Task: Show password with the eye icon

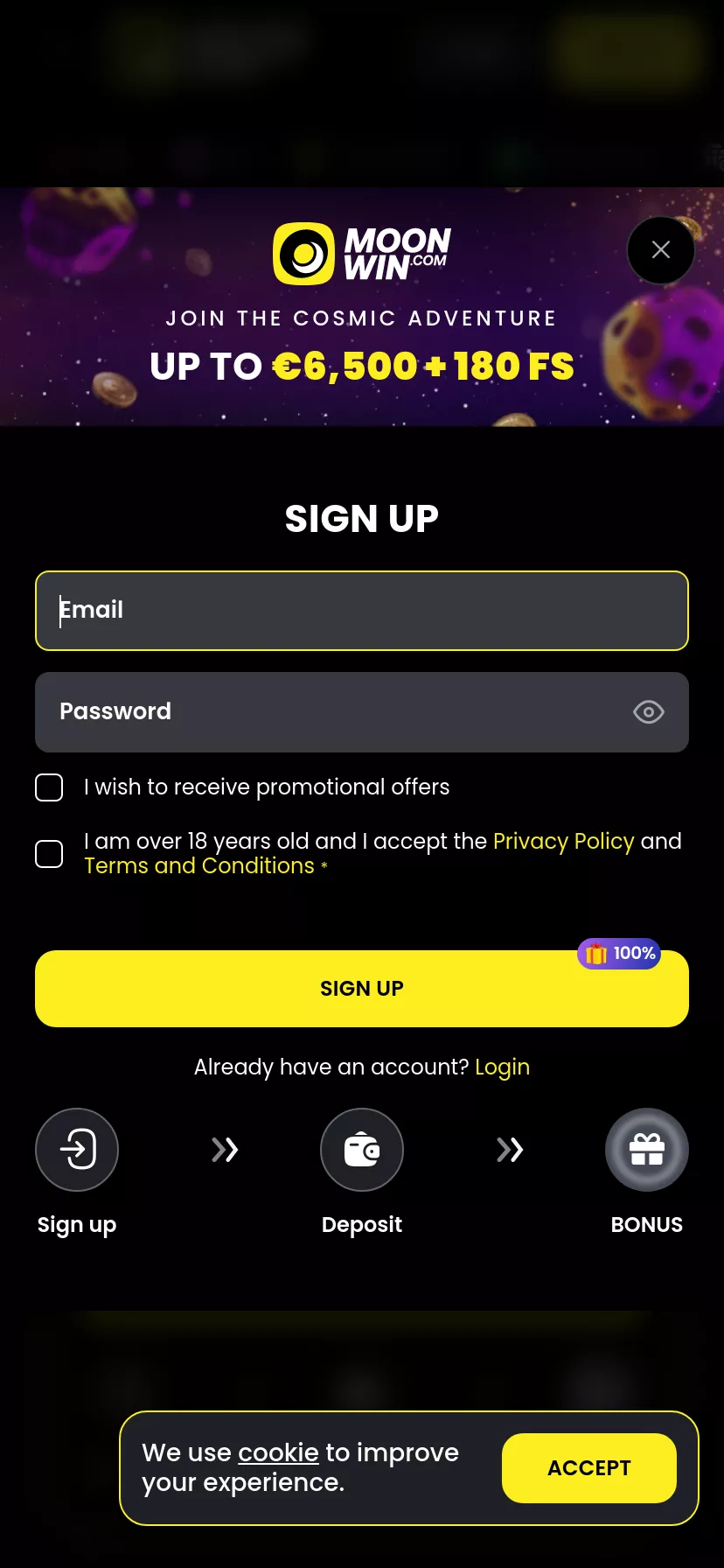Action: [649, 712]
